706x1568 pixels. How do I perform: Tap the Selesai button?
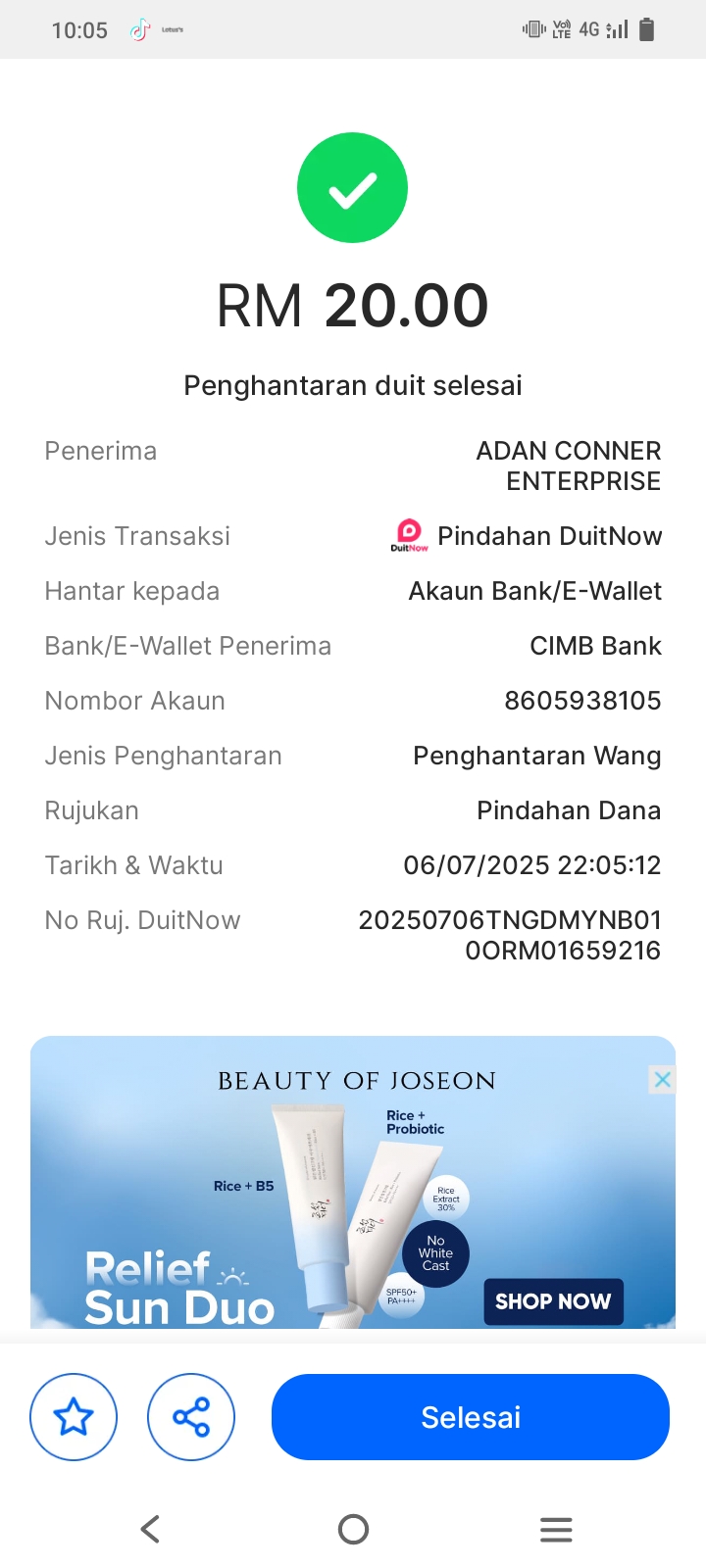(470, 1417)
